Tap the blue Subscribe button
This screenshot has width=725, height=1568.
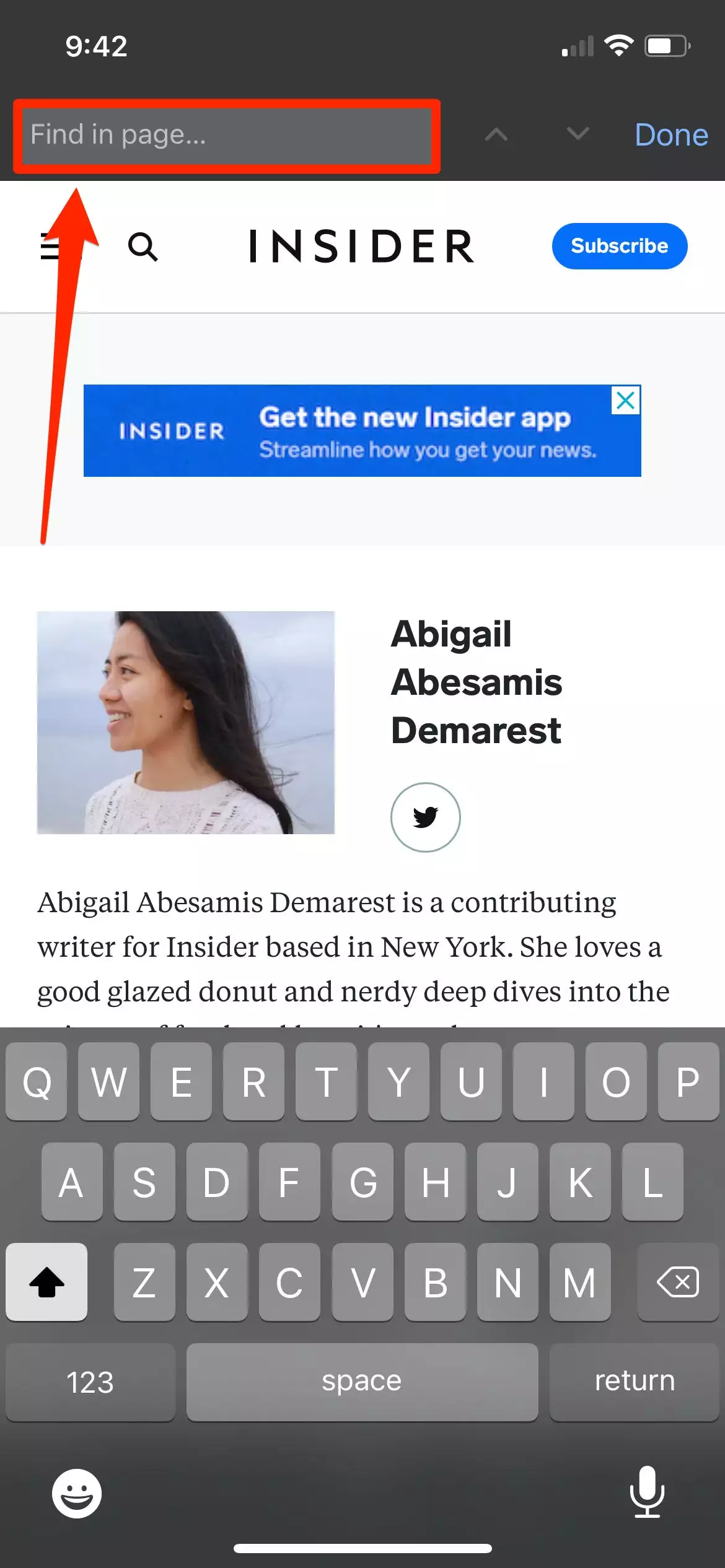pyautogui.click(x=619, y=246)
